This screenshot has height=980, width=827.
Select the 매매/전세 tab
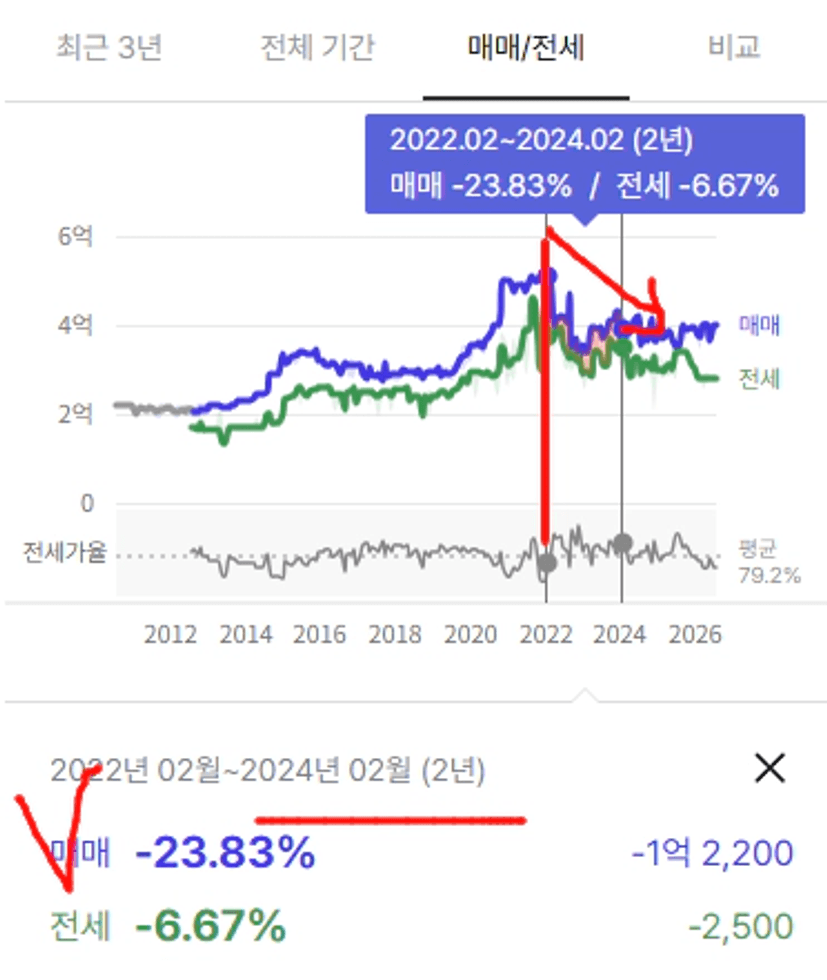click(x=526, y=48)
